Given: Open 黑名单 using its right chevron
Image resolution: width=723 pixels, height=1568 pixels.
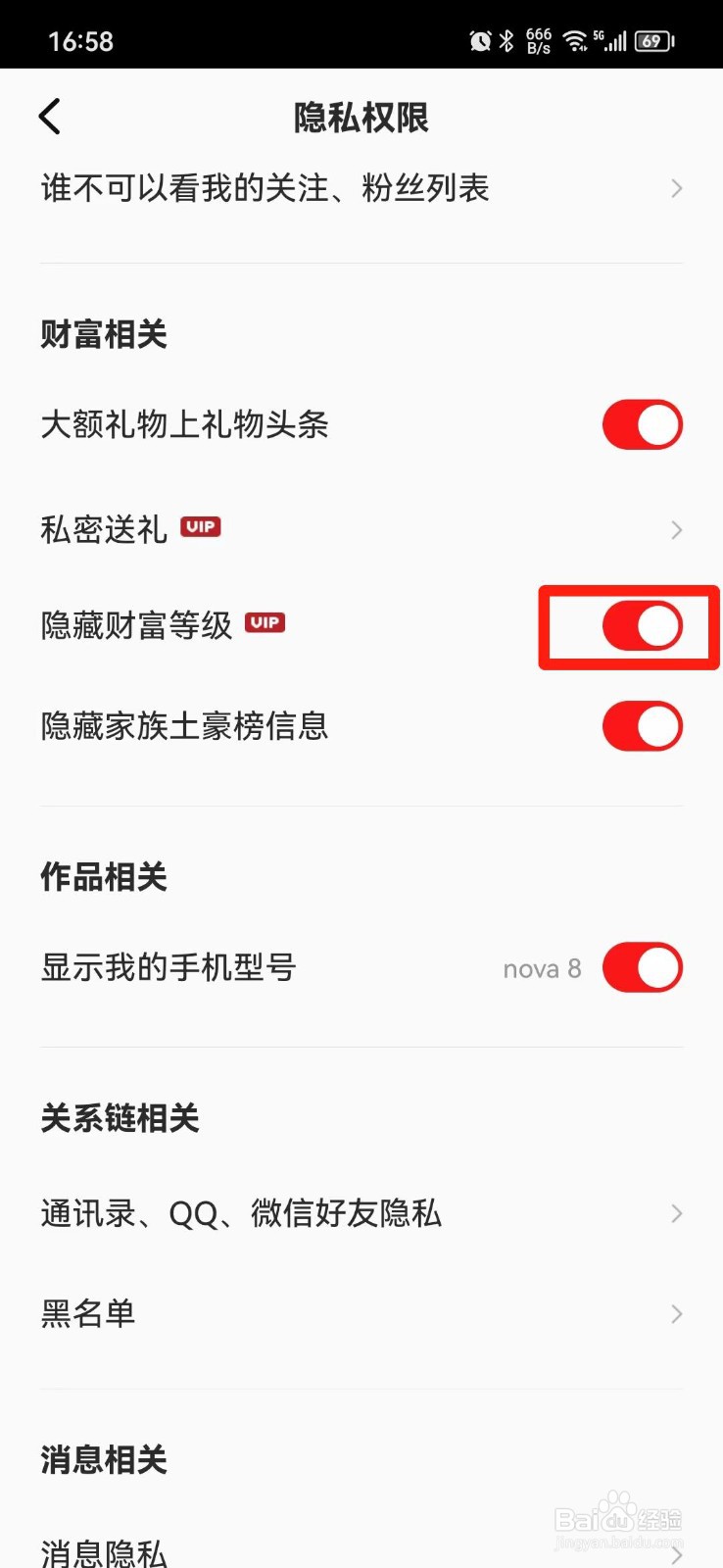Looking at the screenshot, I should click(x=677, y=1313).
